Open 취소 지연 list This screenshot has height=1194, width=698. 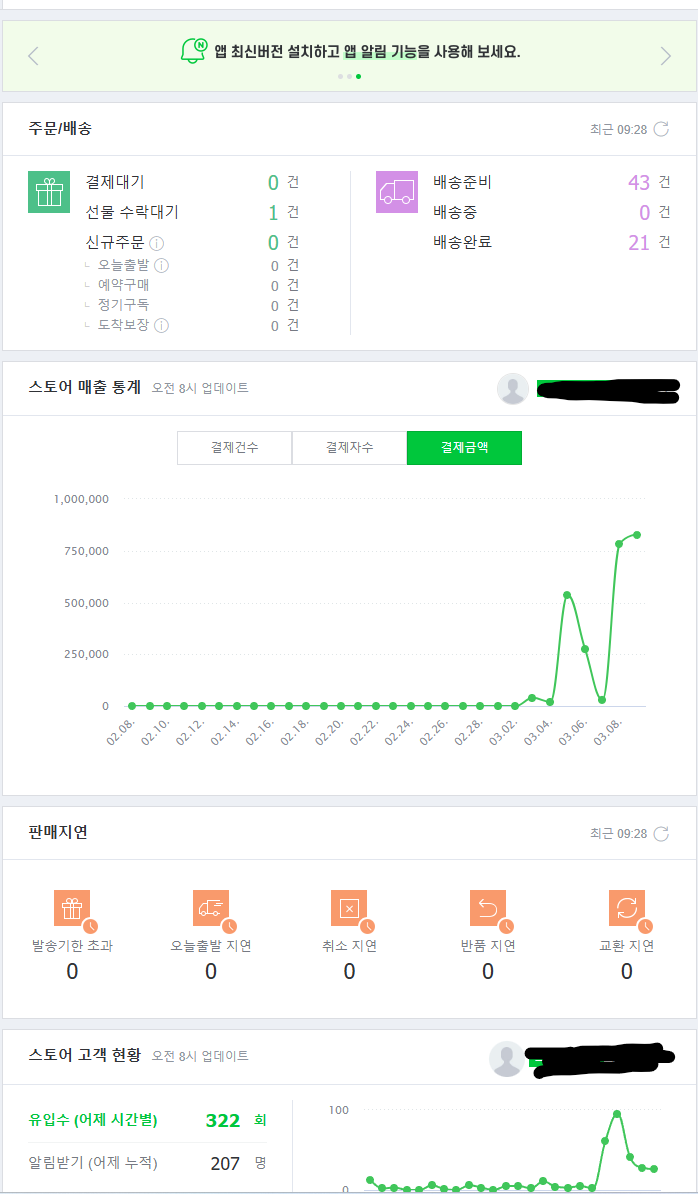pos(349,934)
